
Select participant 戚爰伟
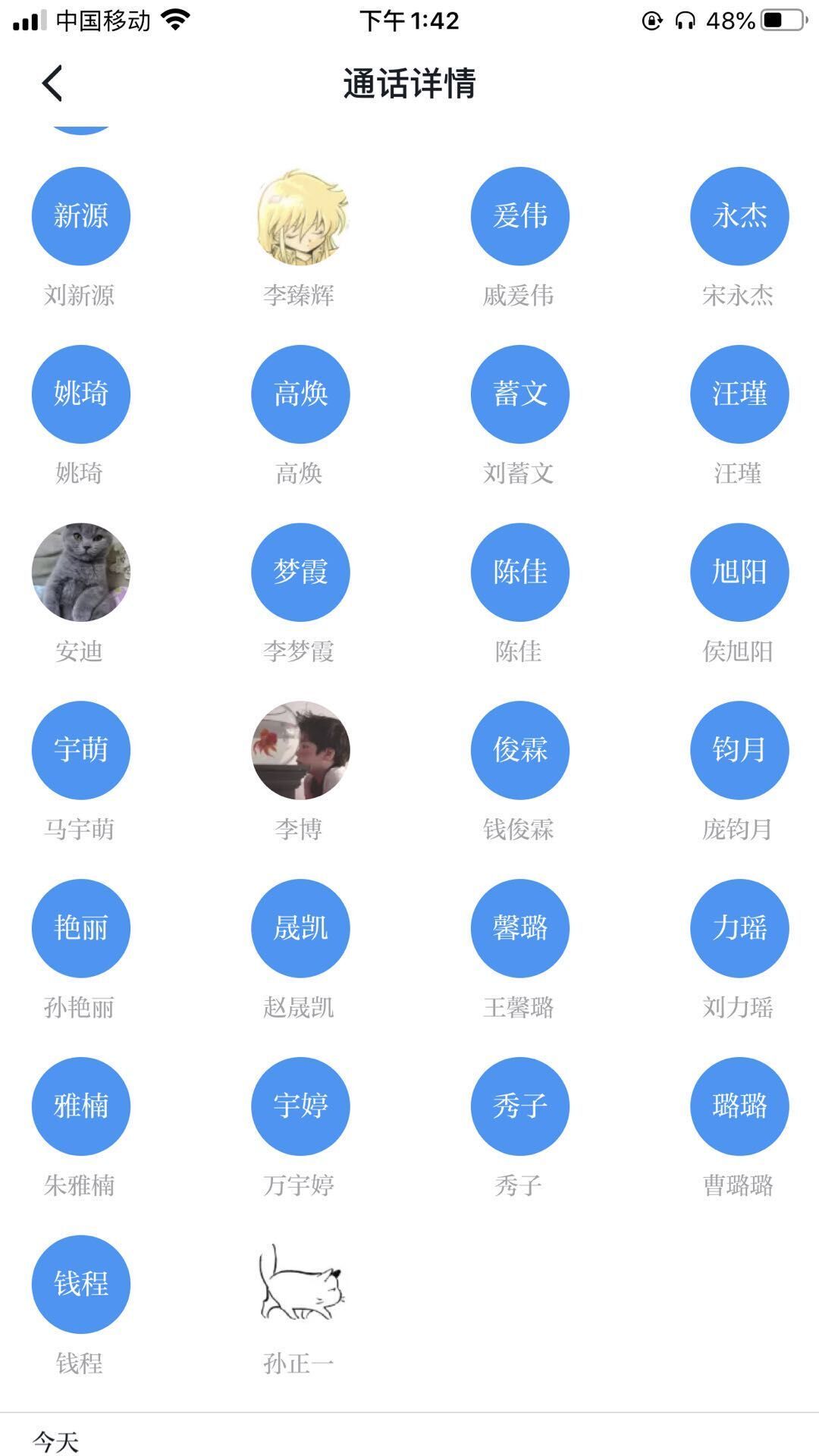(x=519, y=216)
